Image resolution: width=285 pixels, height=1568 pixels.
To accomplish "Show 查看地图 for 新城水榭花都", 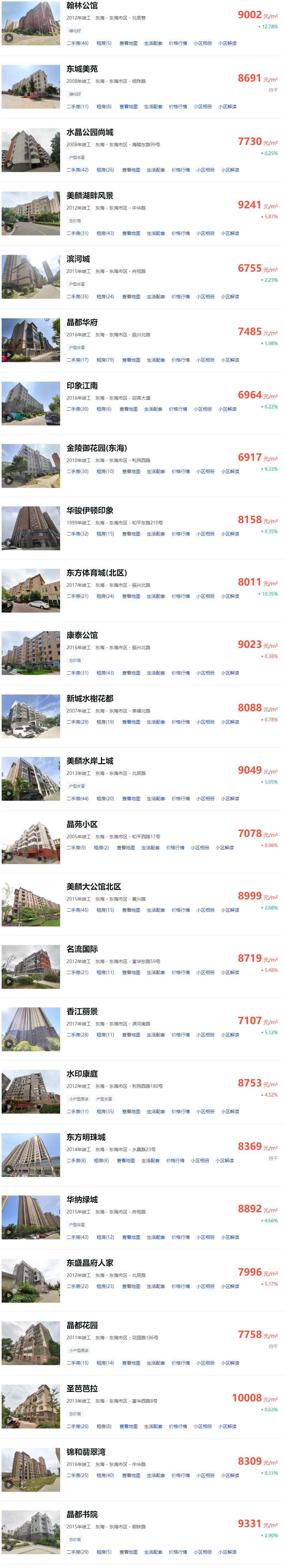I will click(x=131, y=722).
